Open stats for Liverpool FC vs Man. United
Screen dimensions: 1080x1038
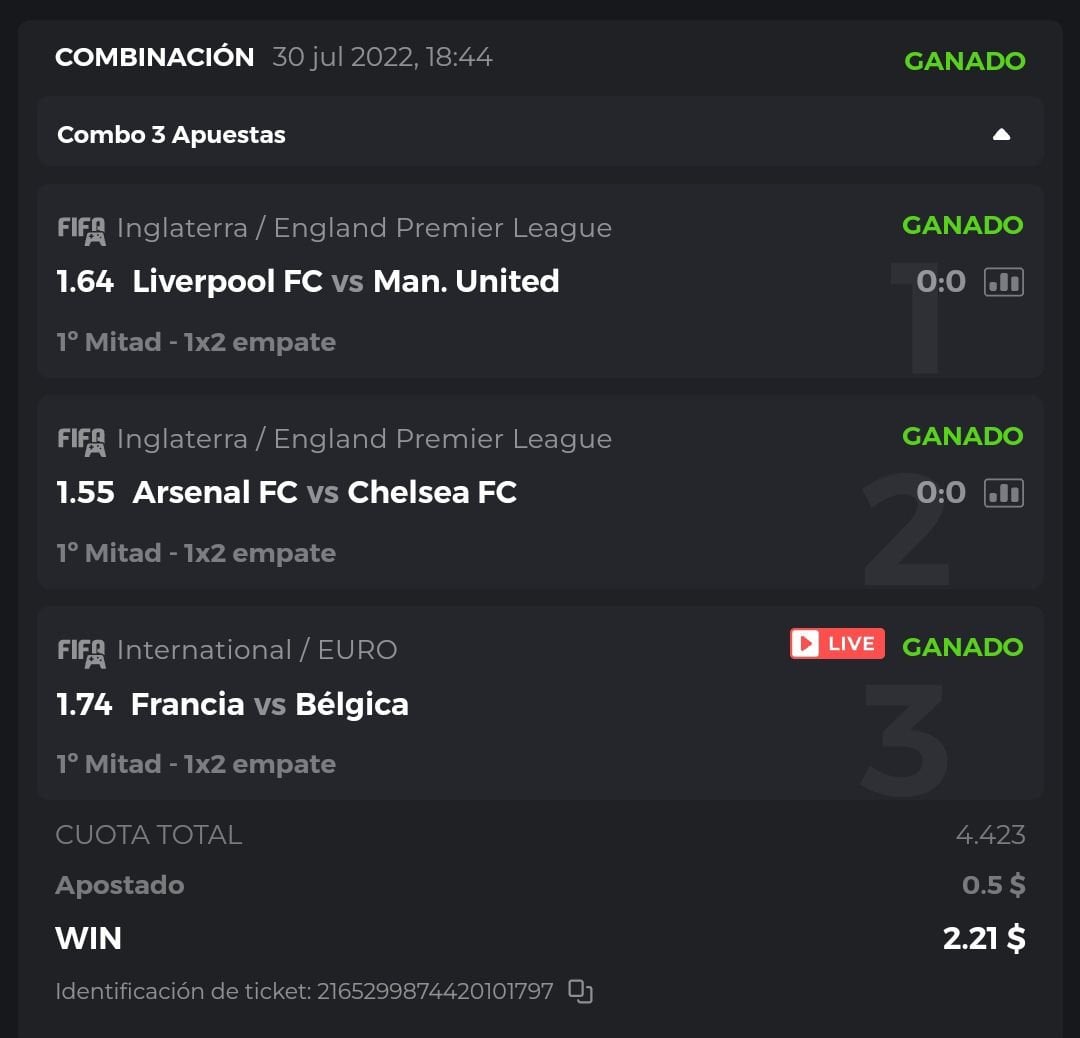coord(1003,282)
